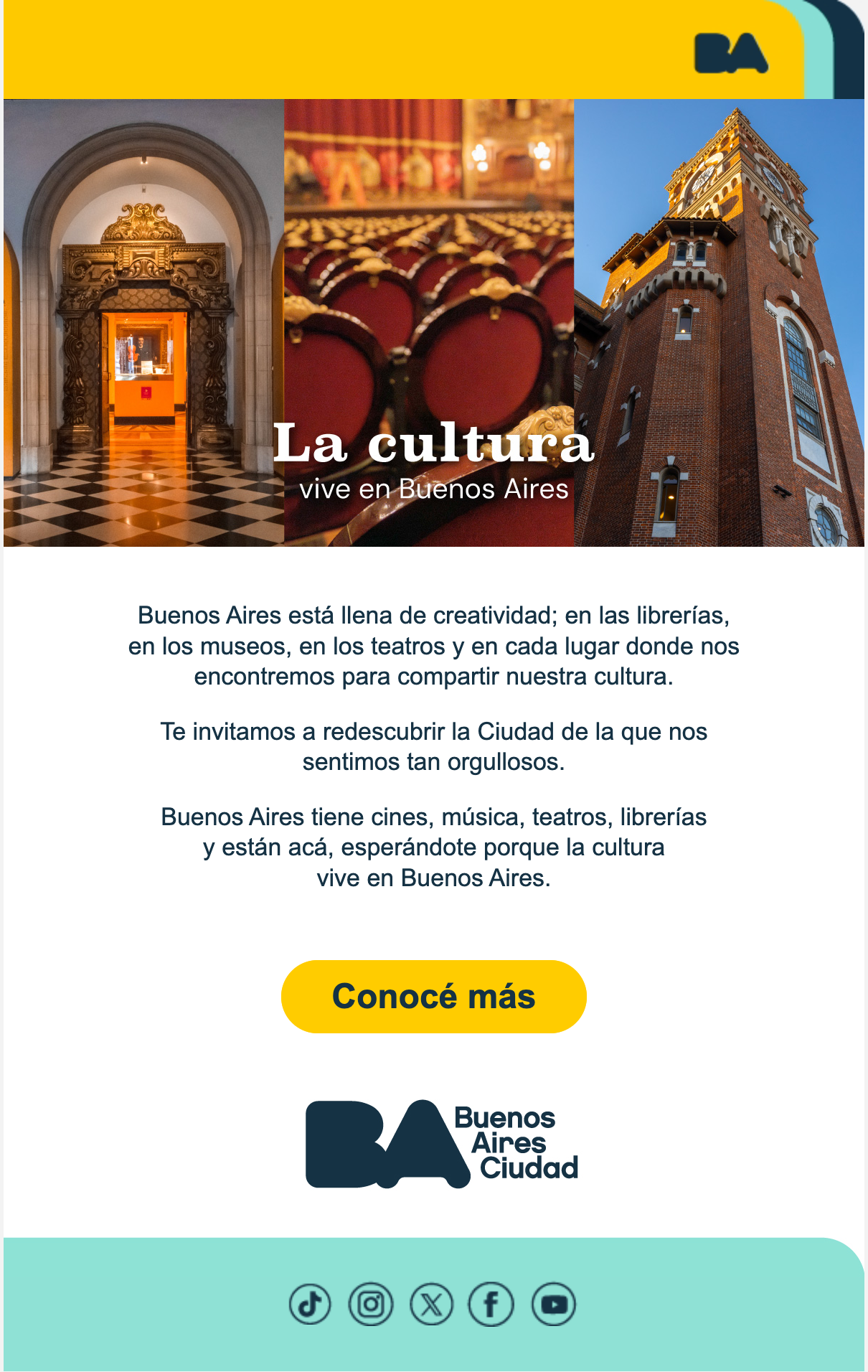Visit the Instagram page icon
868x1372 pixels.
click(x=371, y=1304)
